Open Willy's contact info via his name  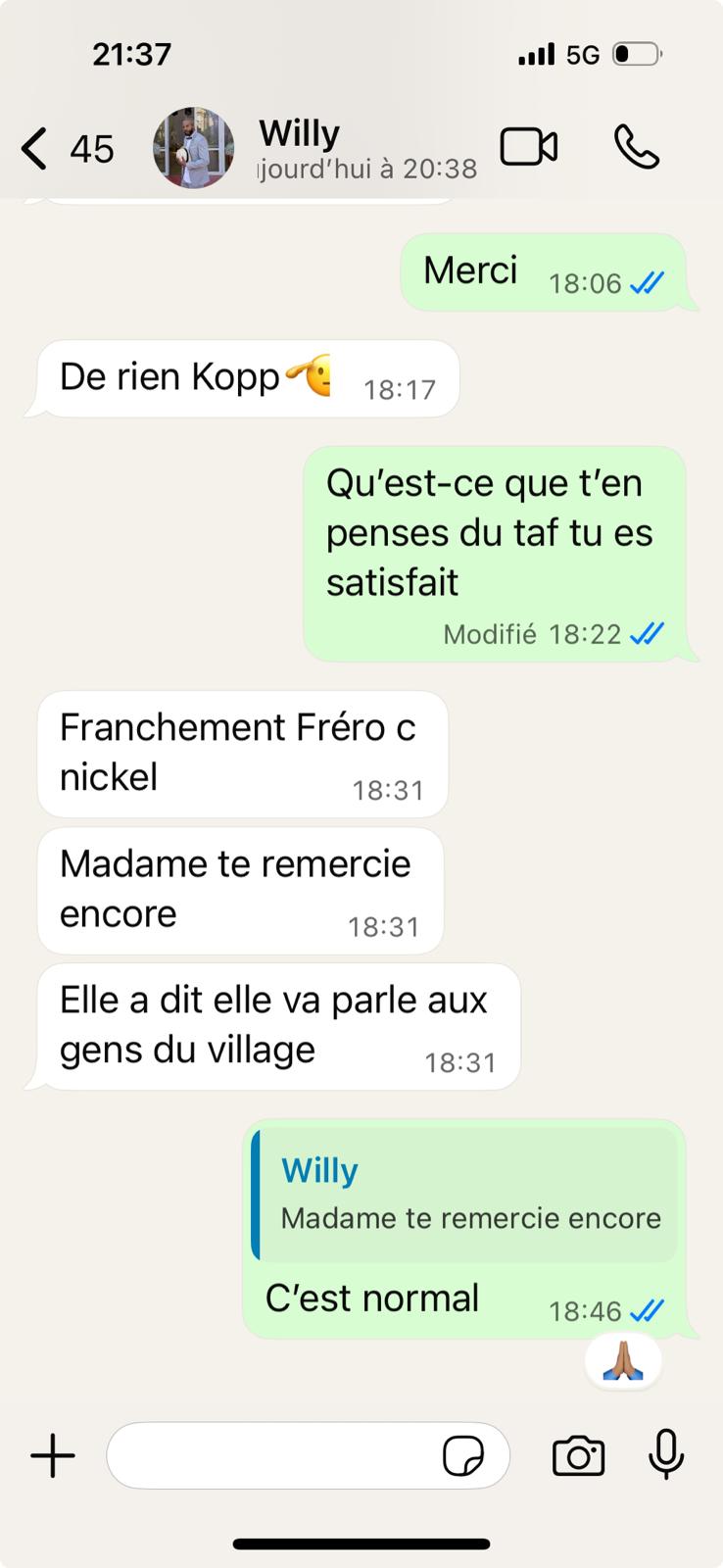[x=299, y=132]
